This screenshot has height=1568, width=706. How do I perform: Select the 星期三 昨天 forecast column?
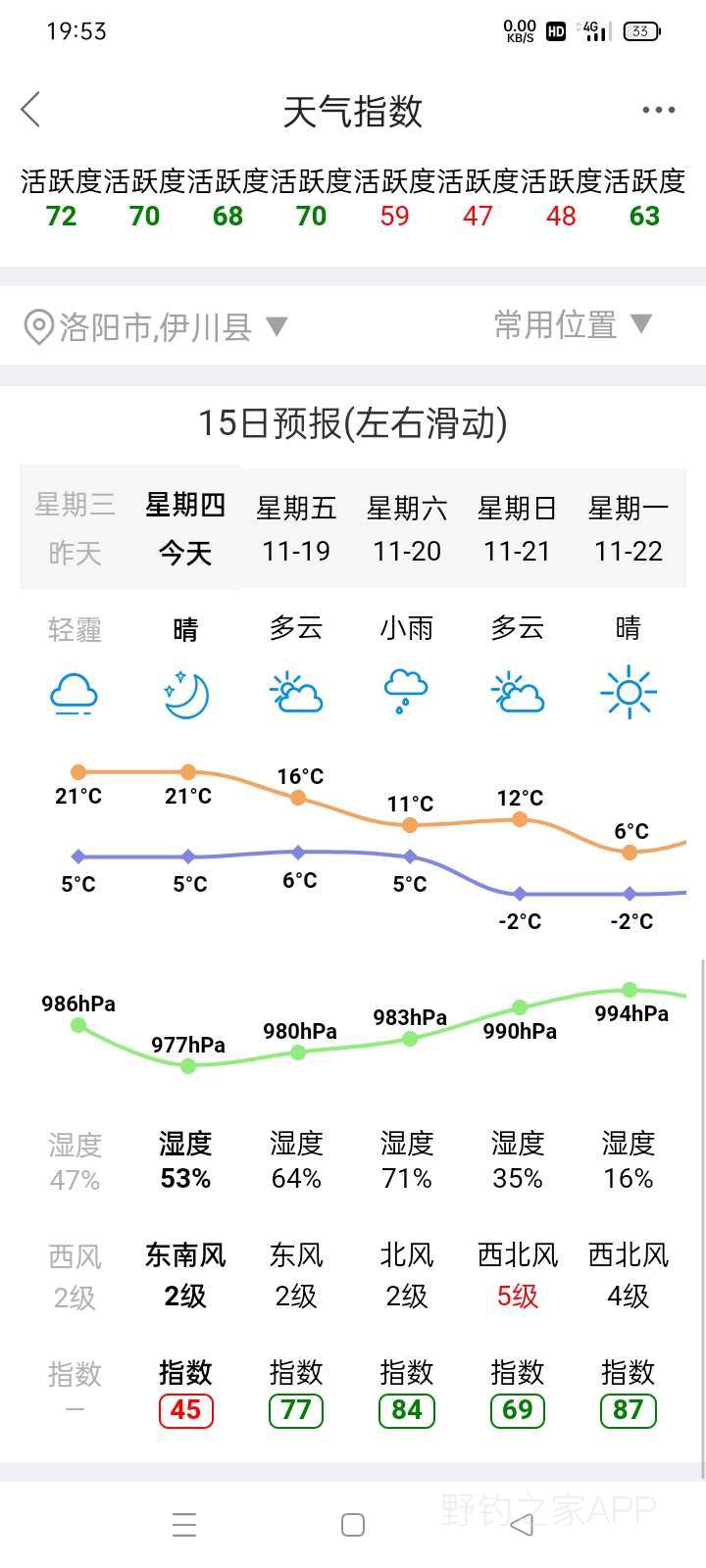pos(75,528)
